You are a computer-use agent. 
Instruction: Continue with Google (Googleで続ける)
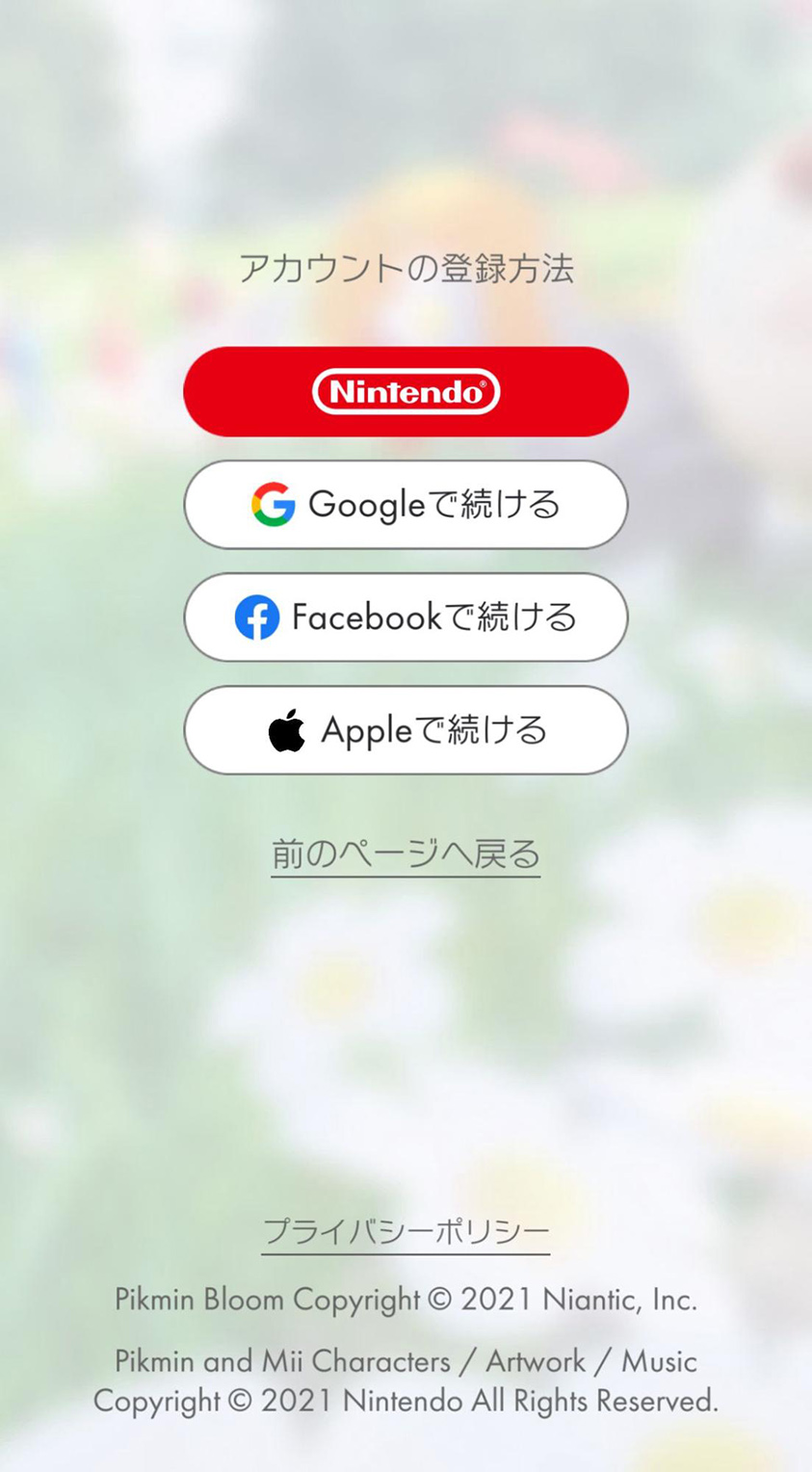[406, 505]
